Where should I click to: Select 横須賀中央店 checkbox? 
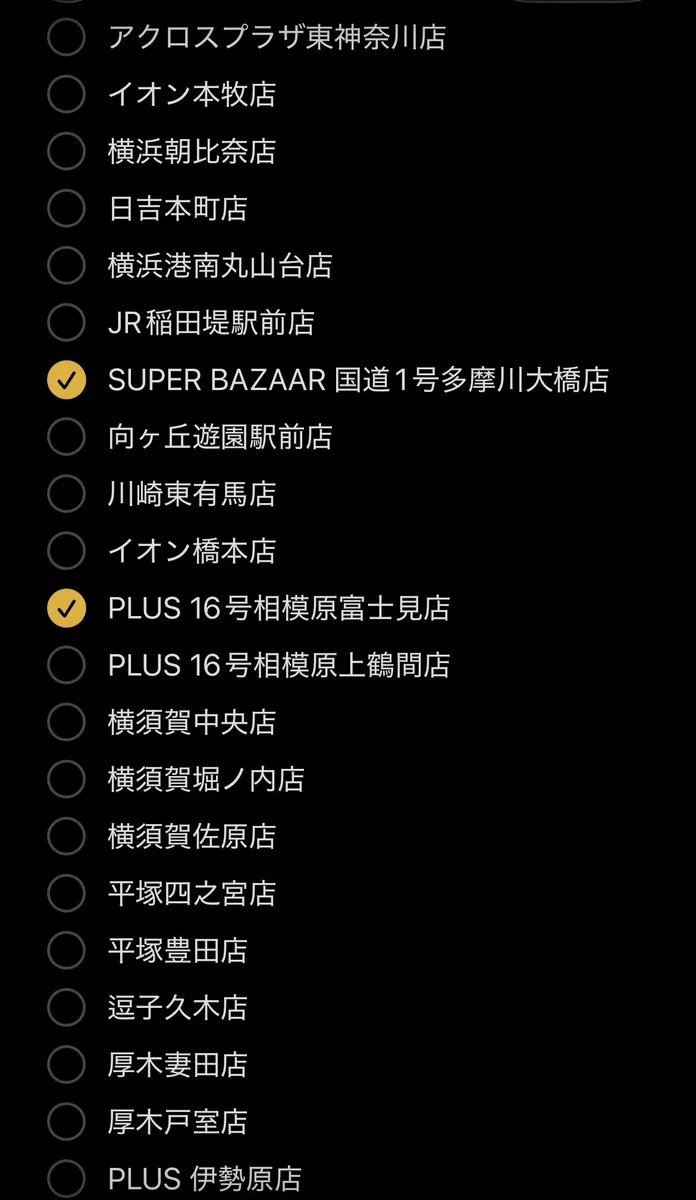tap(66, 722)
